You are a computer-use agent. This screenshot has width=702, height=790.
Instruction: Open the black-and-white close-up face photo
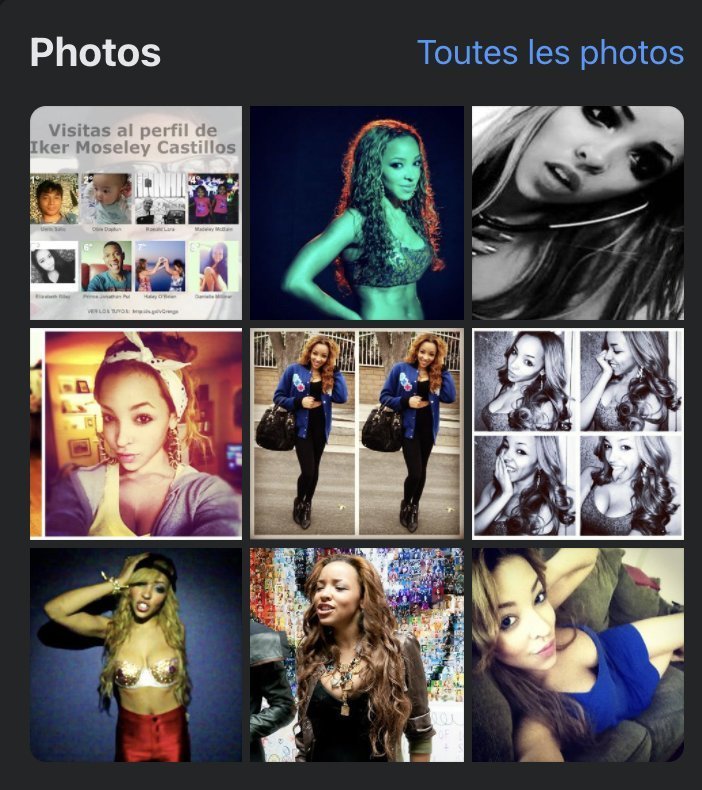[578, 213]
